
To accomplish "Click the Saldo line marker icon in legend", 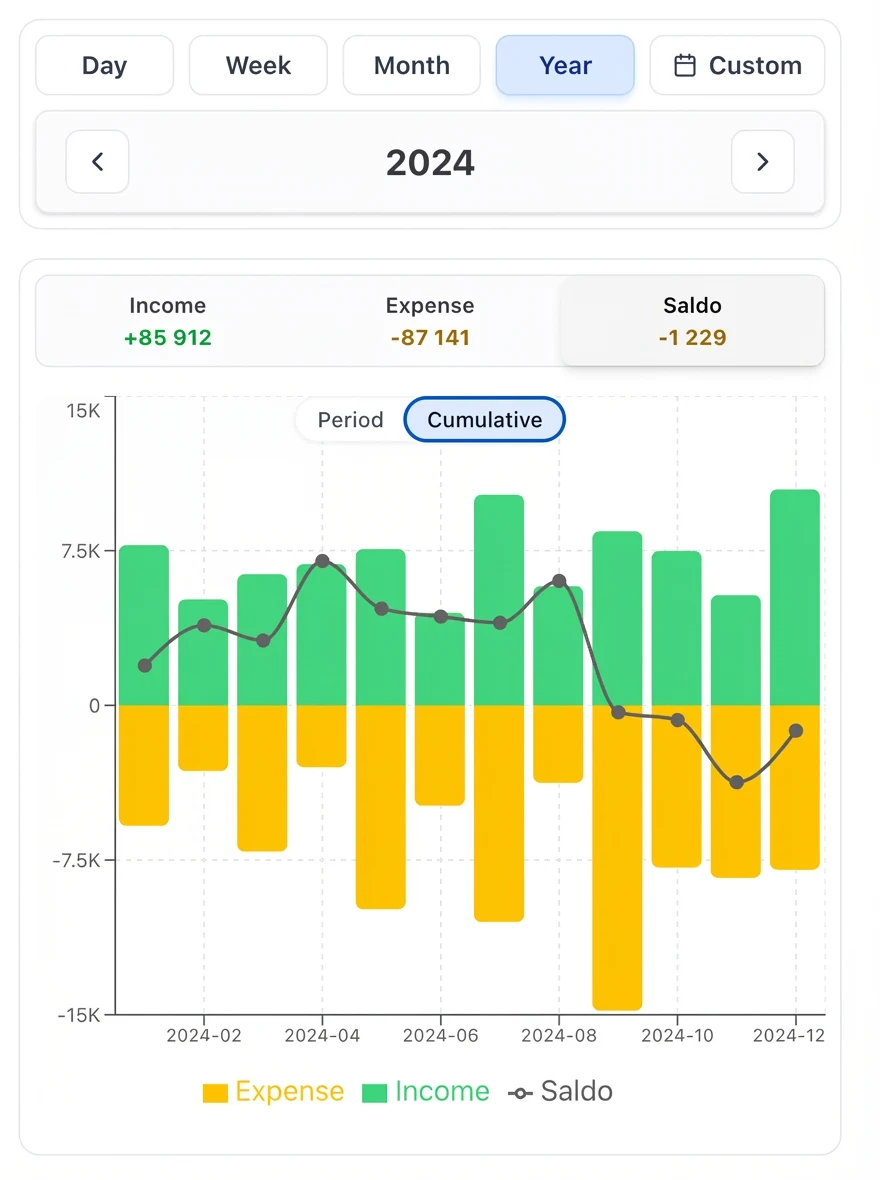I will tap(519, 1092).
